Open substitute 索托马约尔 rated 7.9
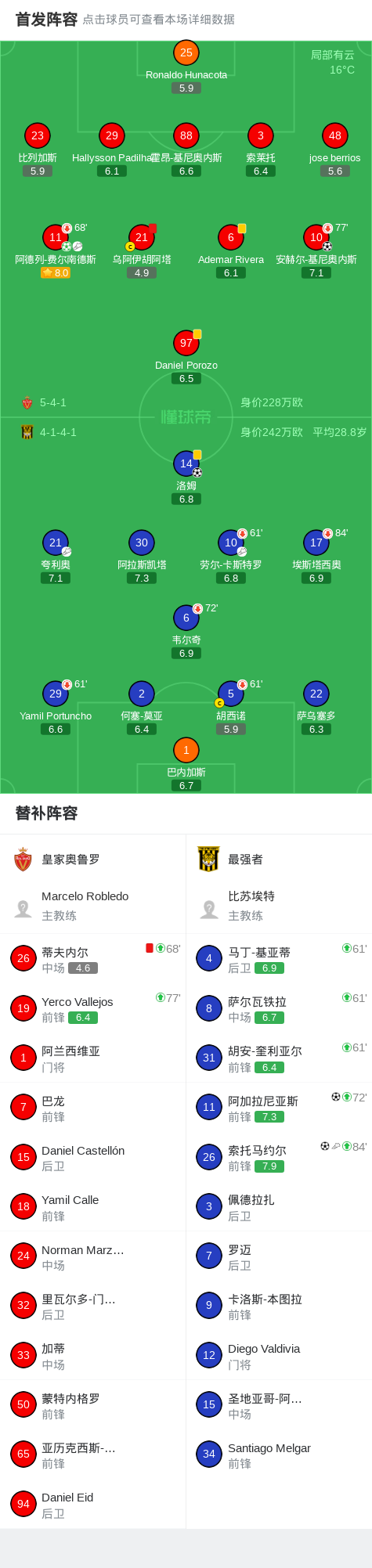The image size is (372, 1568). (279, 1157)
